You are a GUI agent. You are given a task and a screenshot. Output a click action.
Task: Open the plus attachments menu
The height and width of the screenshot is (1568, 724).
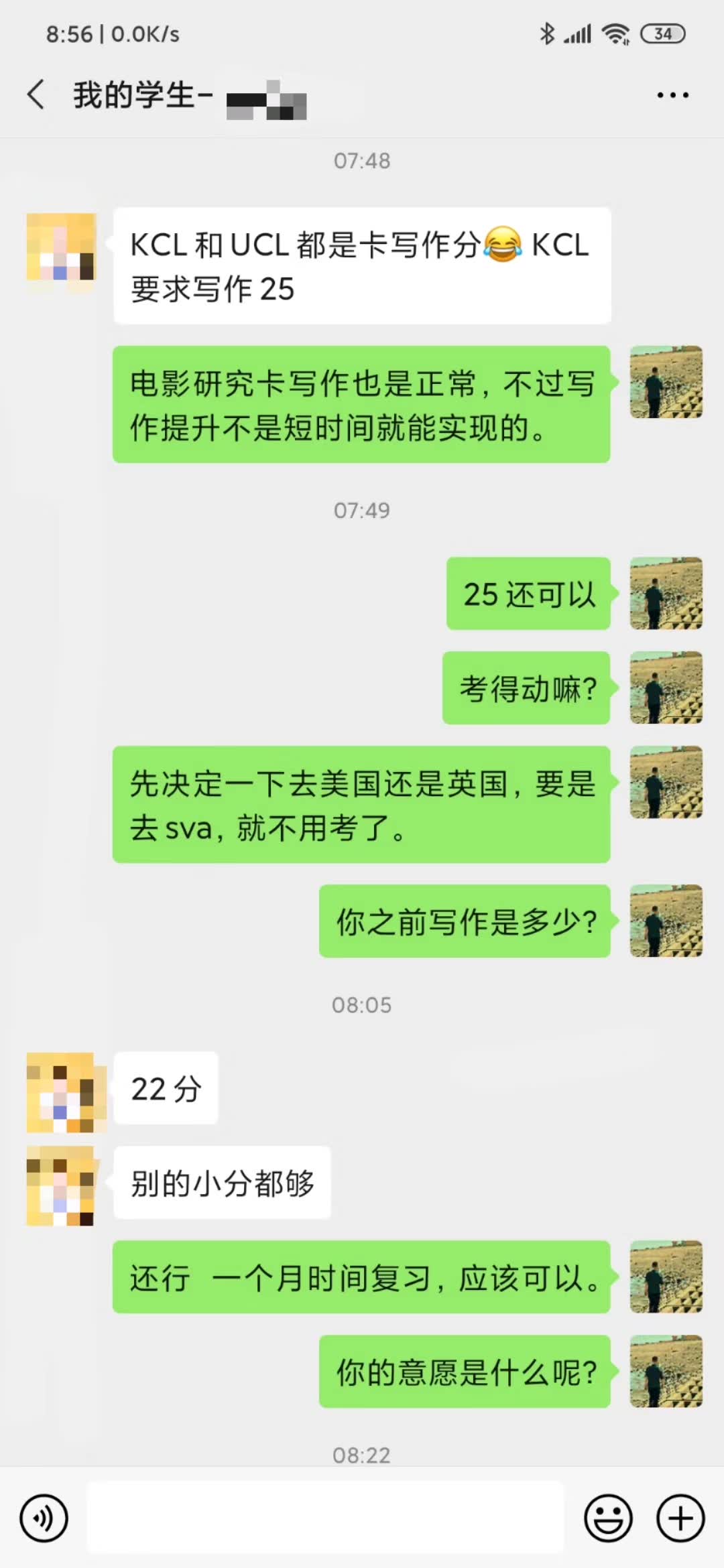click(680, 1518)
